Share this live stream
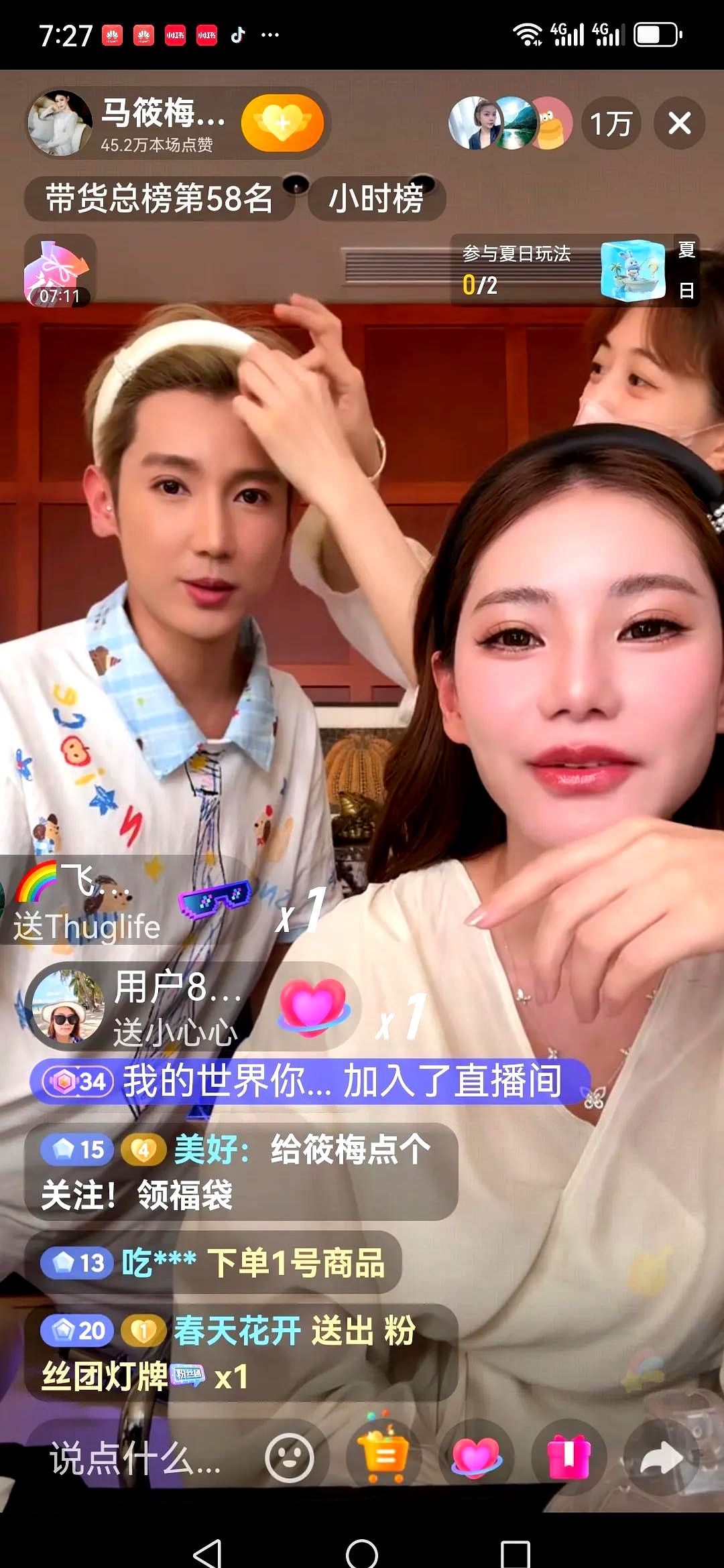The width and height of the screenshot is (724, 1568). click(661, 1459)
